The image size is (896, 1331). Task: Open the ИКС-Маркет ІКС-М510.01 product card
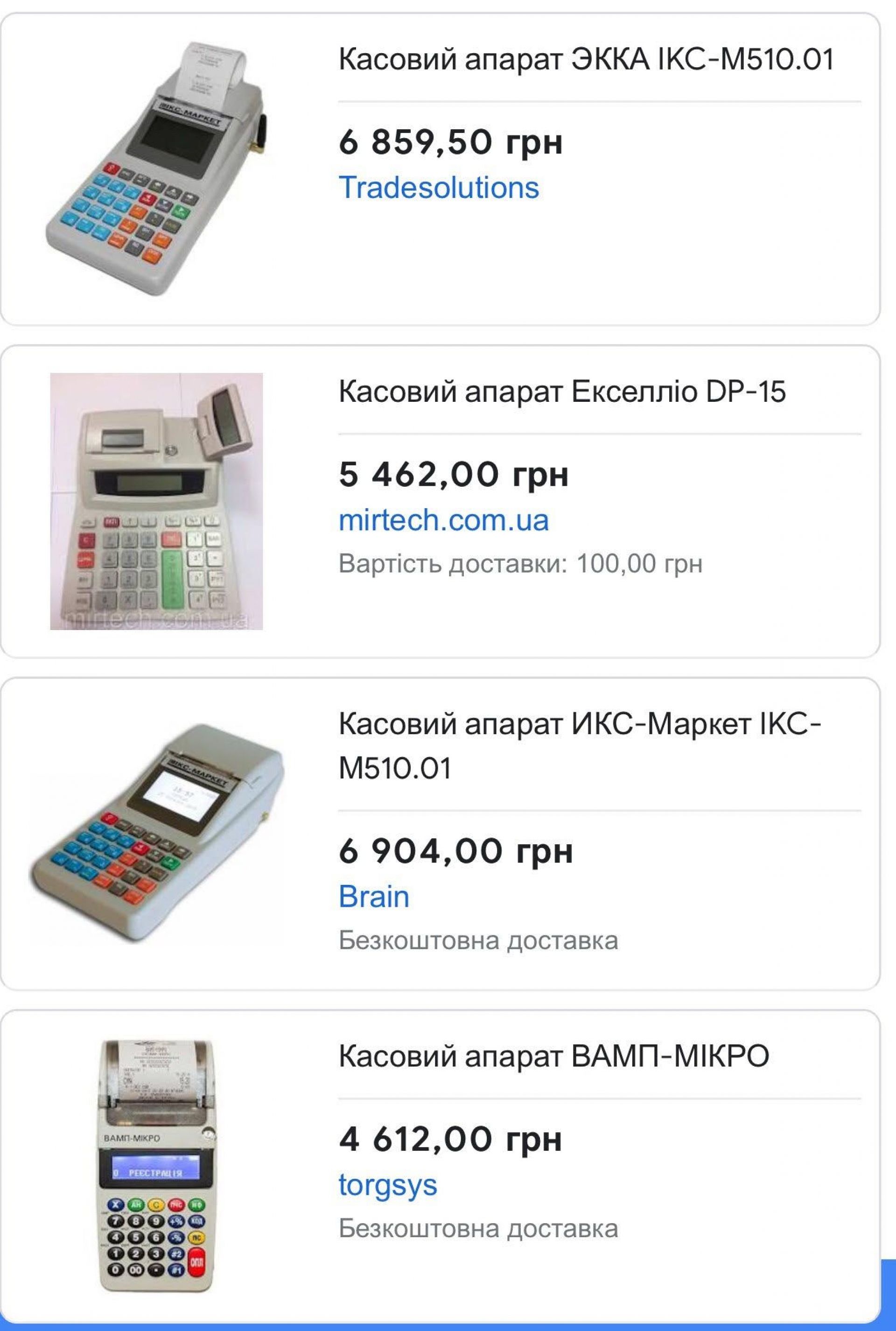pyautogui.click(x=579, y=745)
